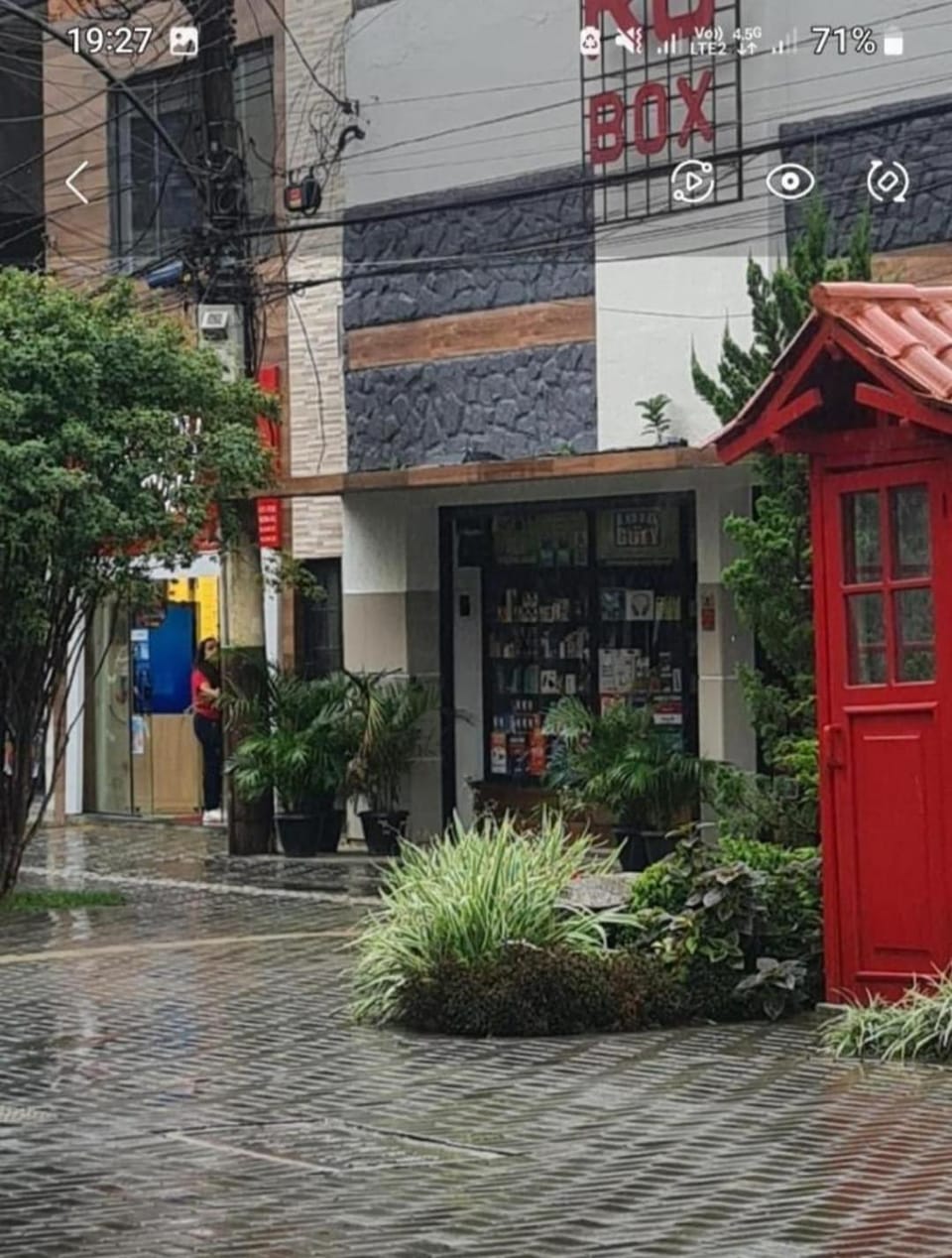Rotate the photo with the rotate icon
This screenshot has height=1258, width=952.
887,182
